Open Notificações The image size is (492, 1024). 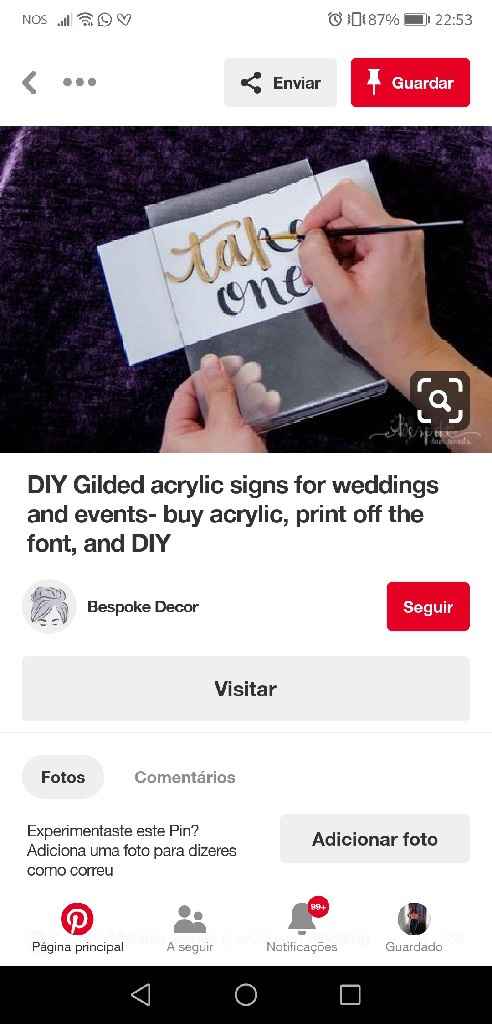point(302,928)
